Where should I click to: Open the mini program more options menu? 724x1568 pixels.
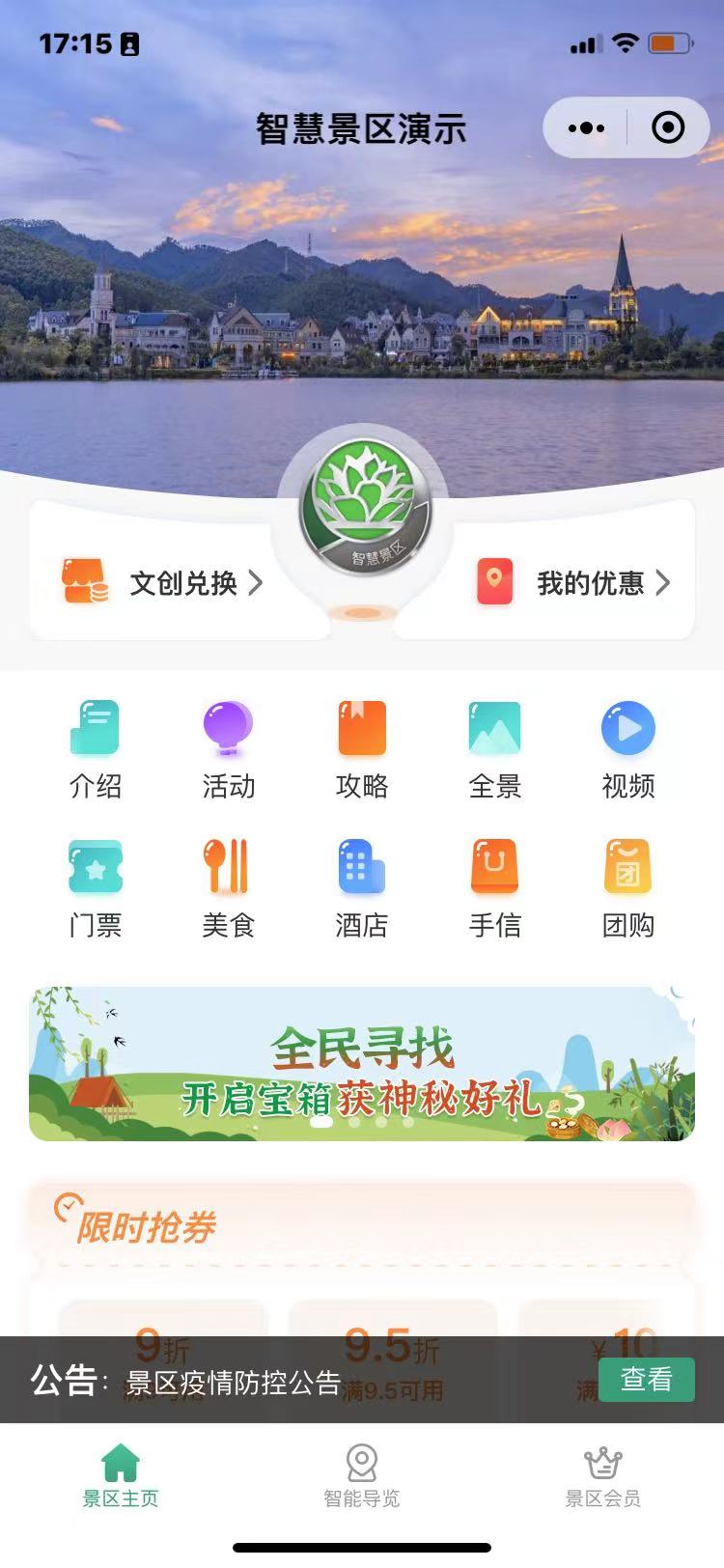coord(586,127)
